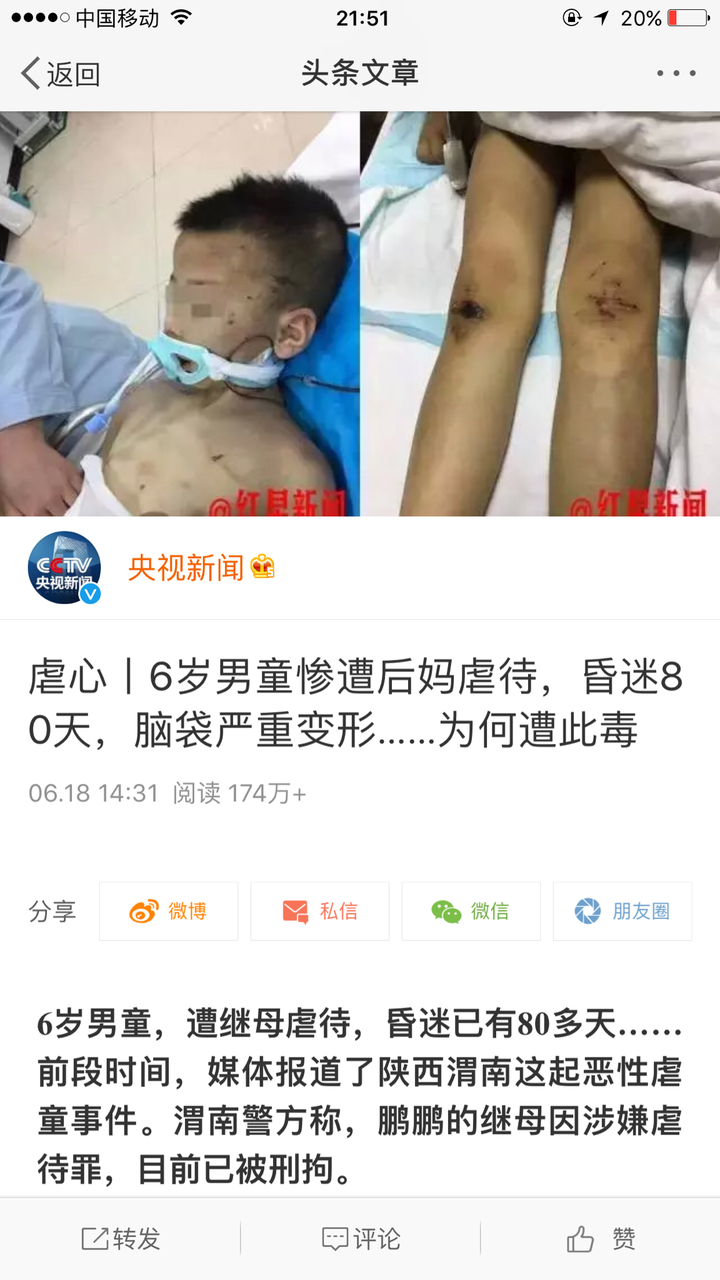
Task: Open 评论 to comment on the article
Action: [360, 1239]
